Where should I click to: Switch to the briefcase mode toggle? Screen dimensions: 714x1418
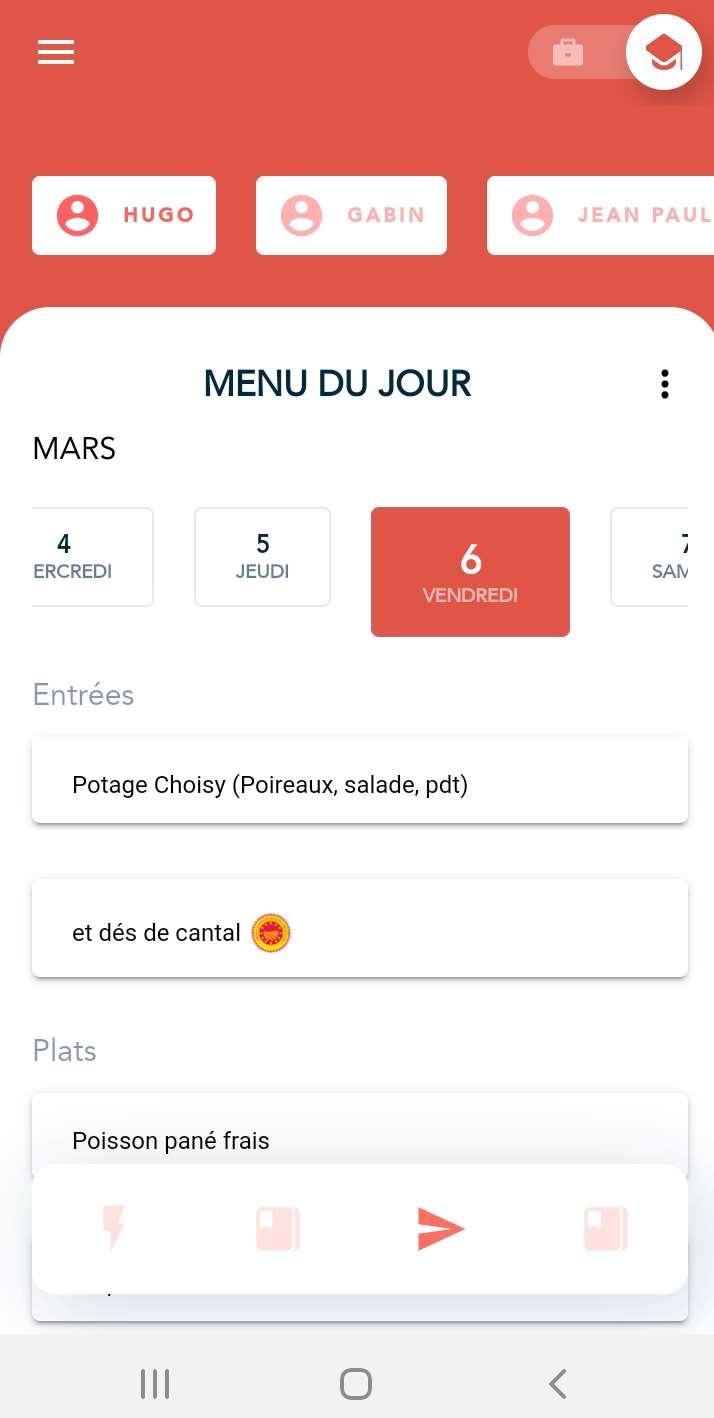click(x=568, y=52)
